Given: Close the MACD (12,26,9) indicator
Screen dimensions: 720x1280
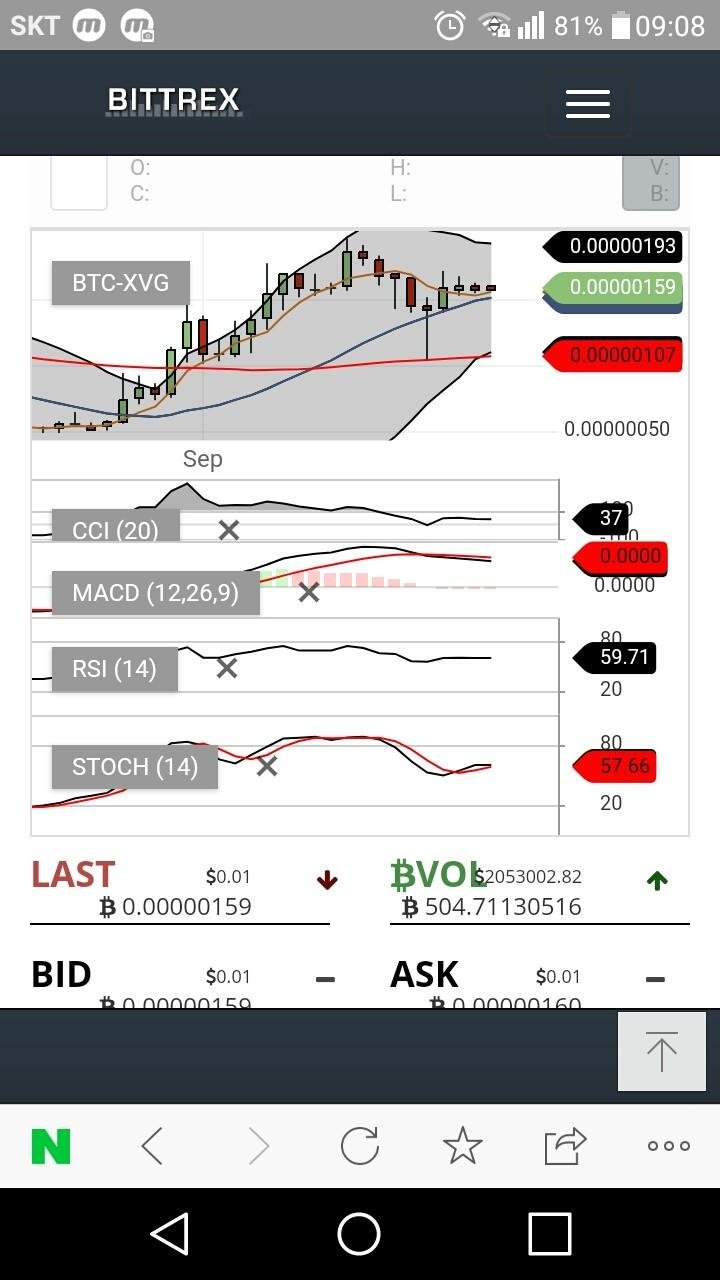Looking at the screenshot, I should pos(309,592).
